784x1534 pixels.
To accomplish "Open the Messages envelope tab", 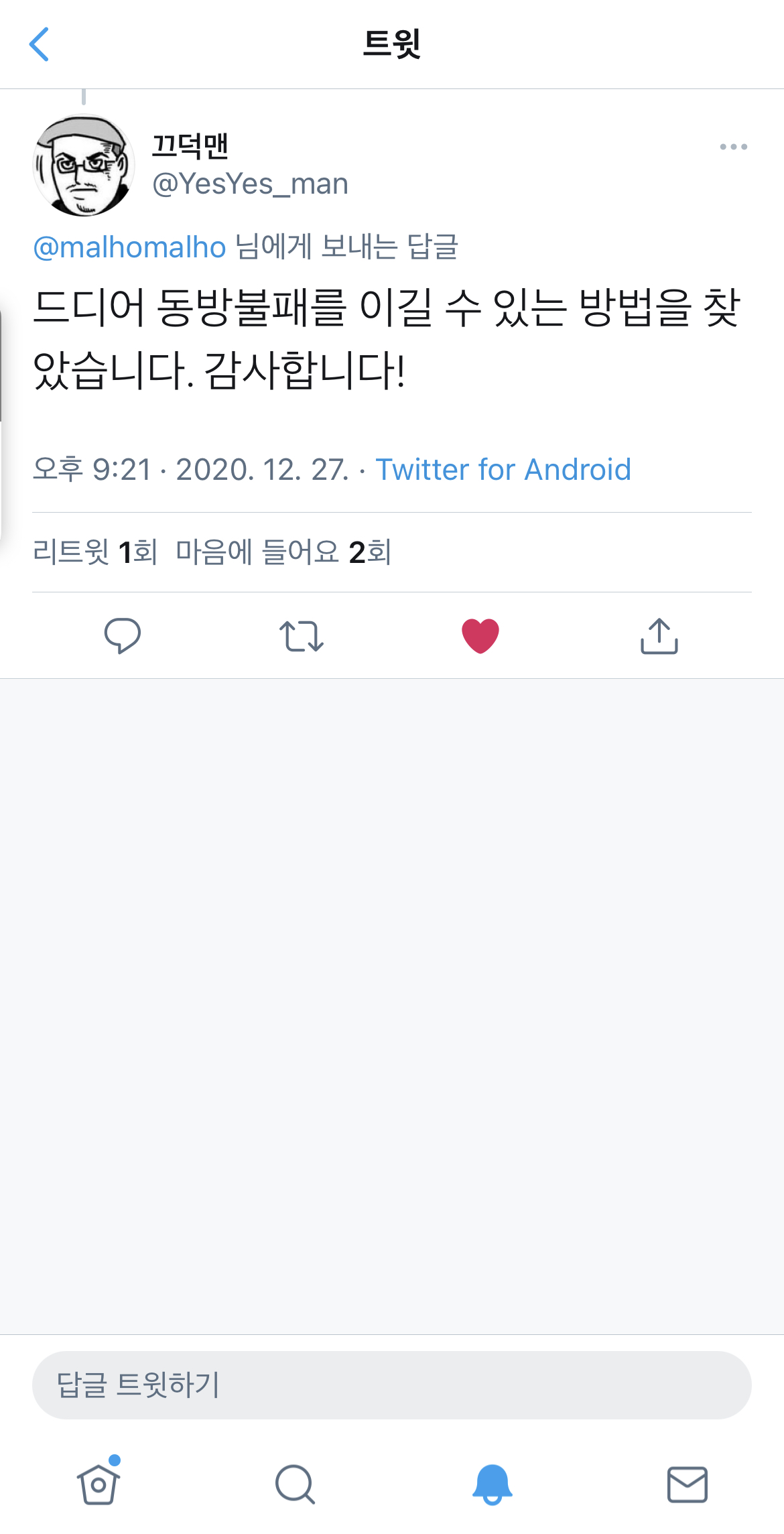I will [687, 1484].
